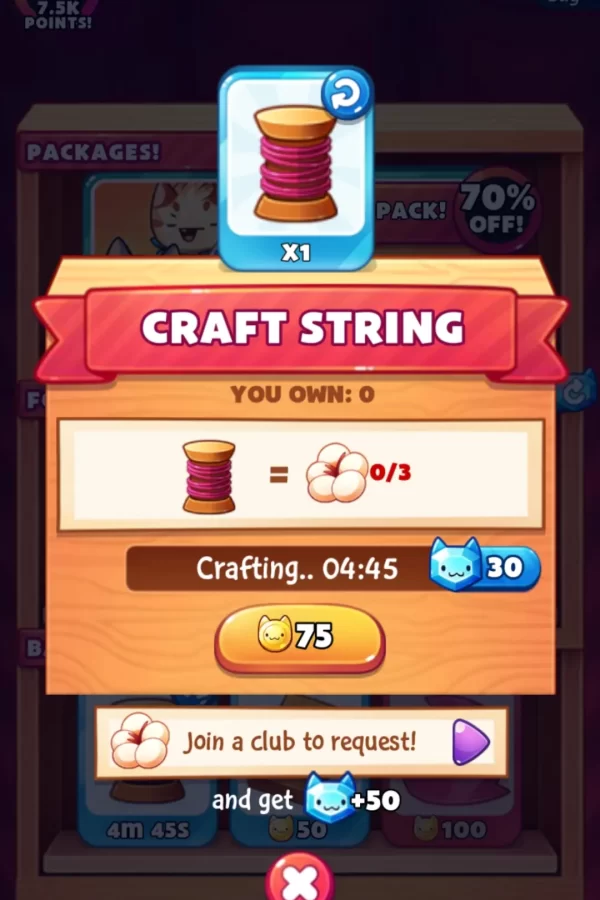This screenshot has width=600, height=900.
Task: Tap the join a club arrow
Action: point(469,742)
